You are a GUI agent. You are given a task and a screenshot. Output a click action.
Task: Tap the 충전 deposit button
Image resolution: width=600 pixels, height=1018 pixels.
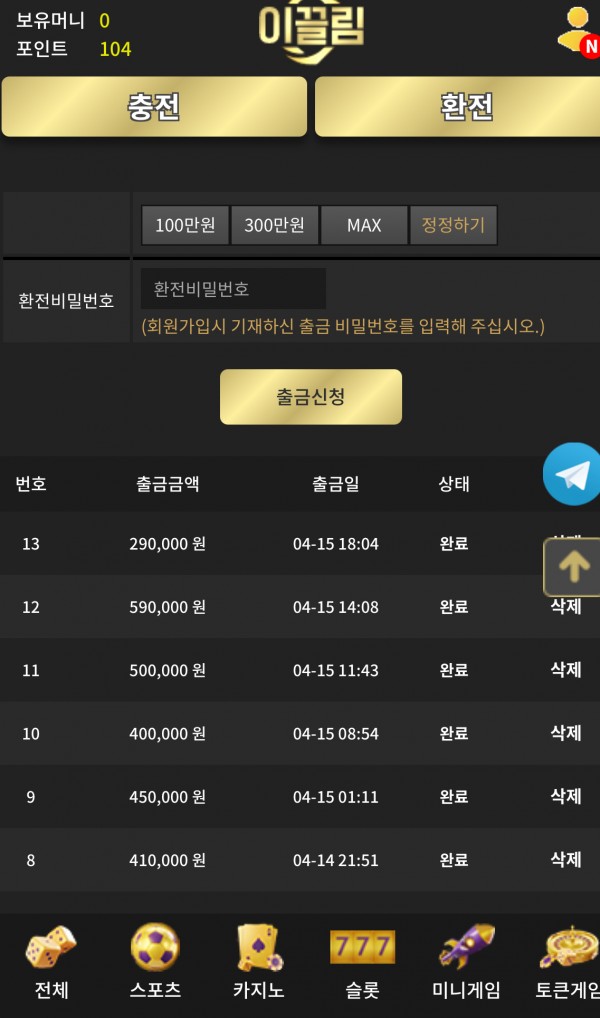[x=154, y=107]
